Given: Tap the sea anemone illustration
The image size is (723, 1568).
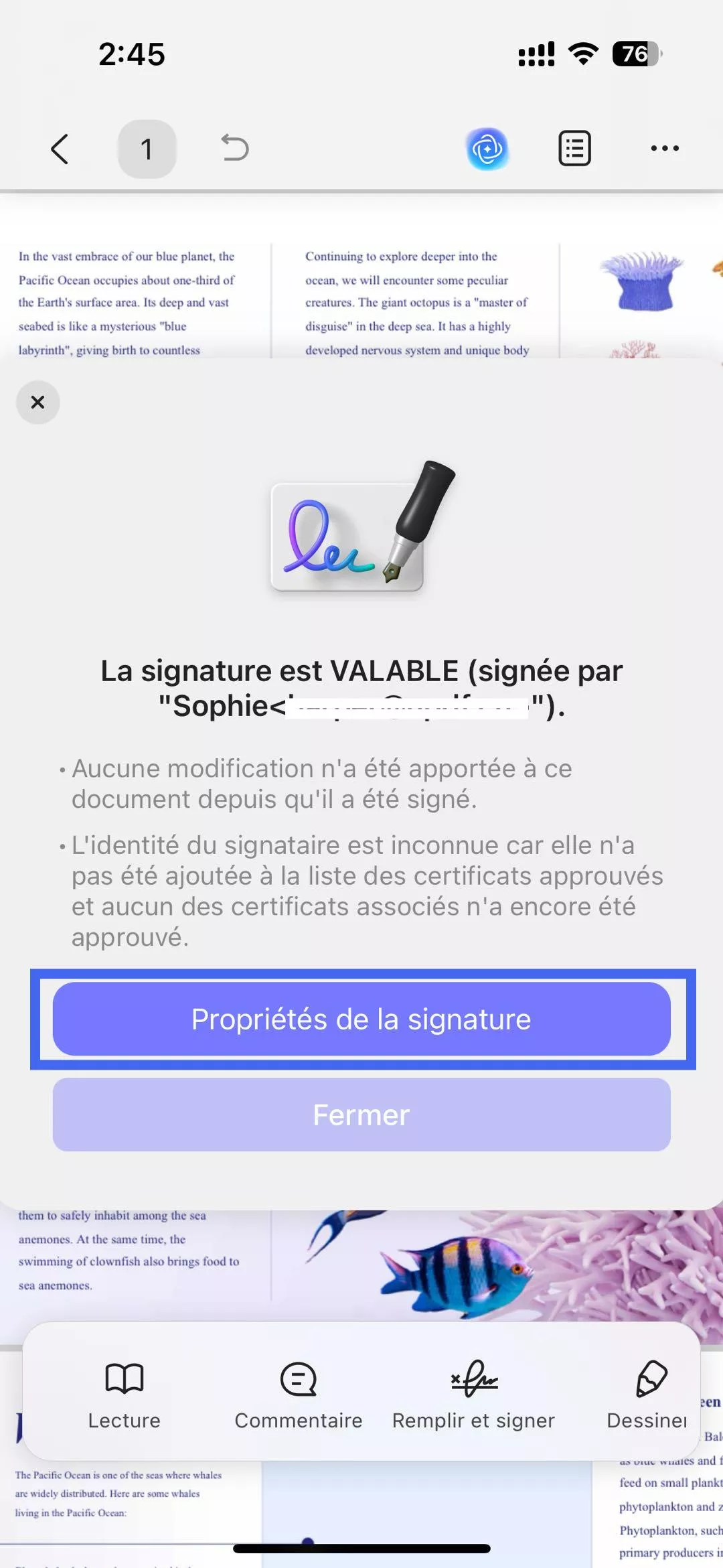Looking at the screenshot, I should (639, 281).
